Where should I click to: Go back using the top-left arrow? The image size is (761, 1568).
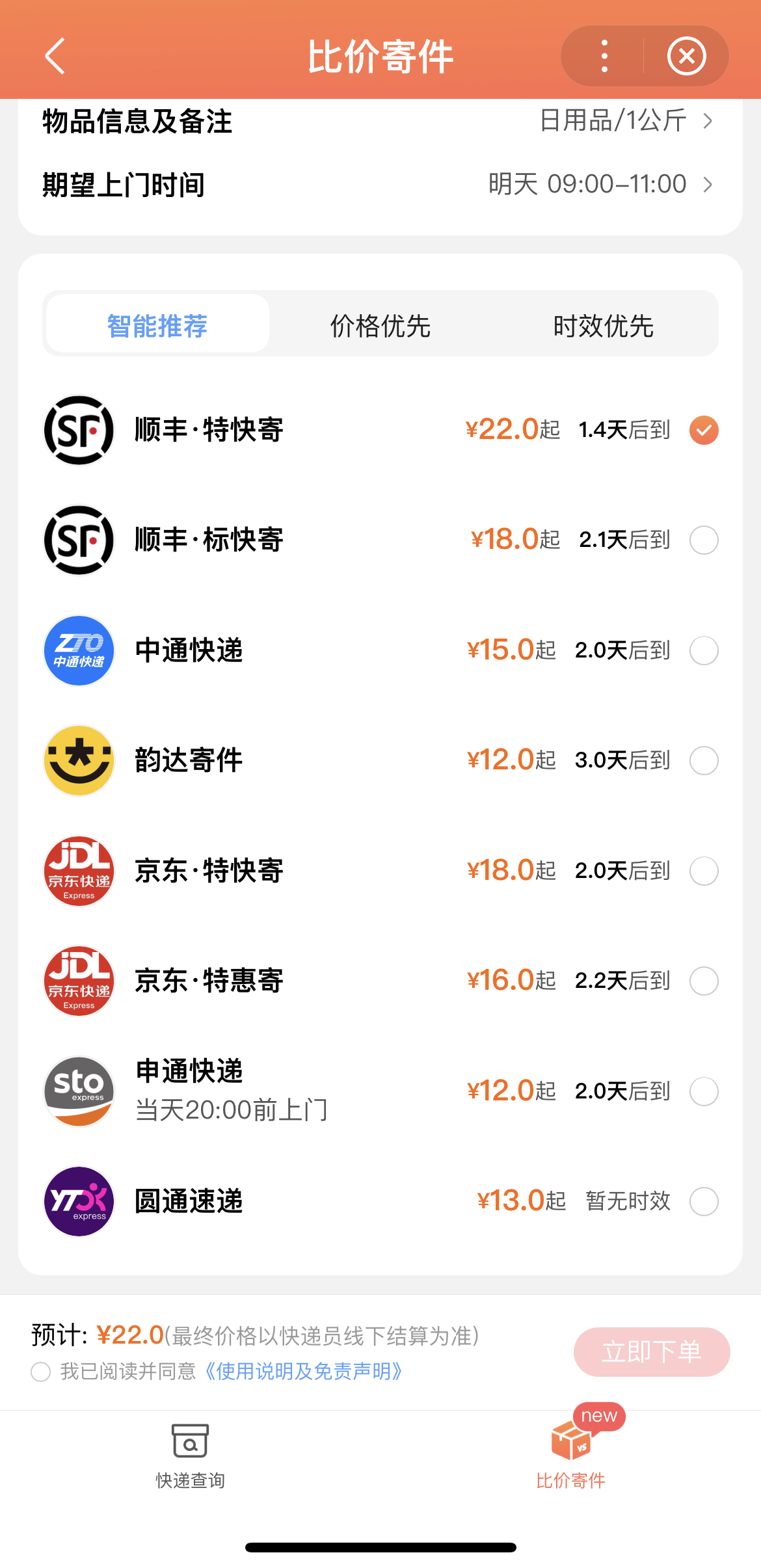(x=55, y=56)
